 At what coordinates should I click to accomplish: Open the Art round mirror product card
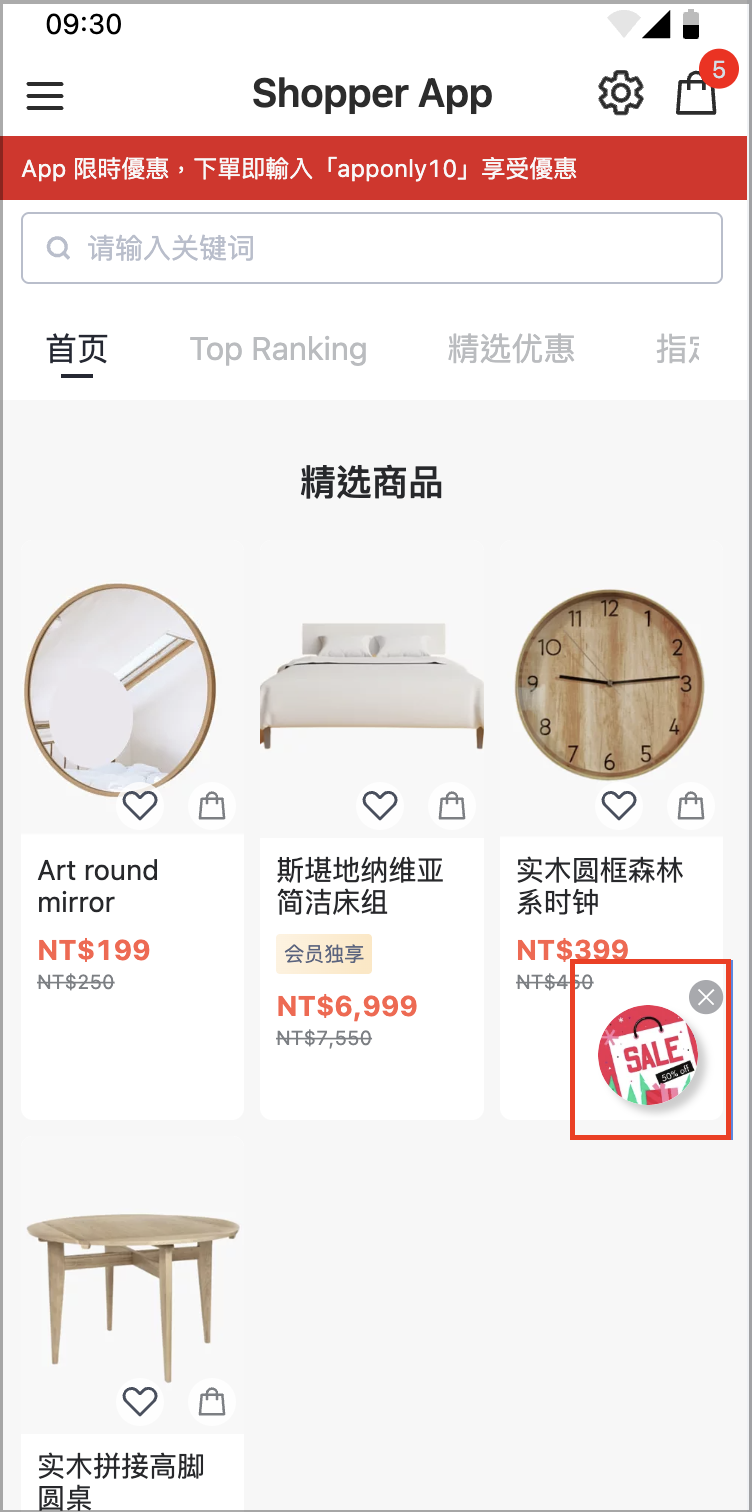[132, 830]
